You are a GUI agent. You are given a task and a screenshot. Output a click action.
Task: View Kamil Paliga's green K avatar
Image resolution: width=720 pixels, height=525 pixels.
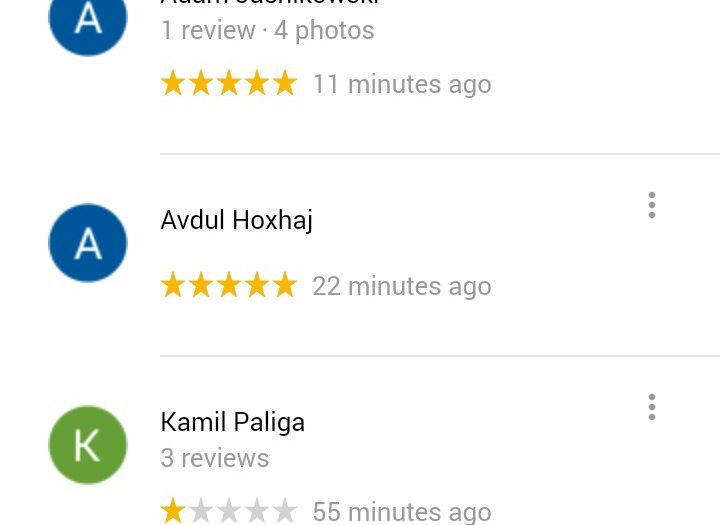click(88, 445)
